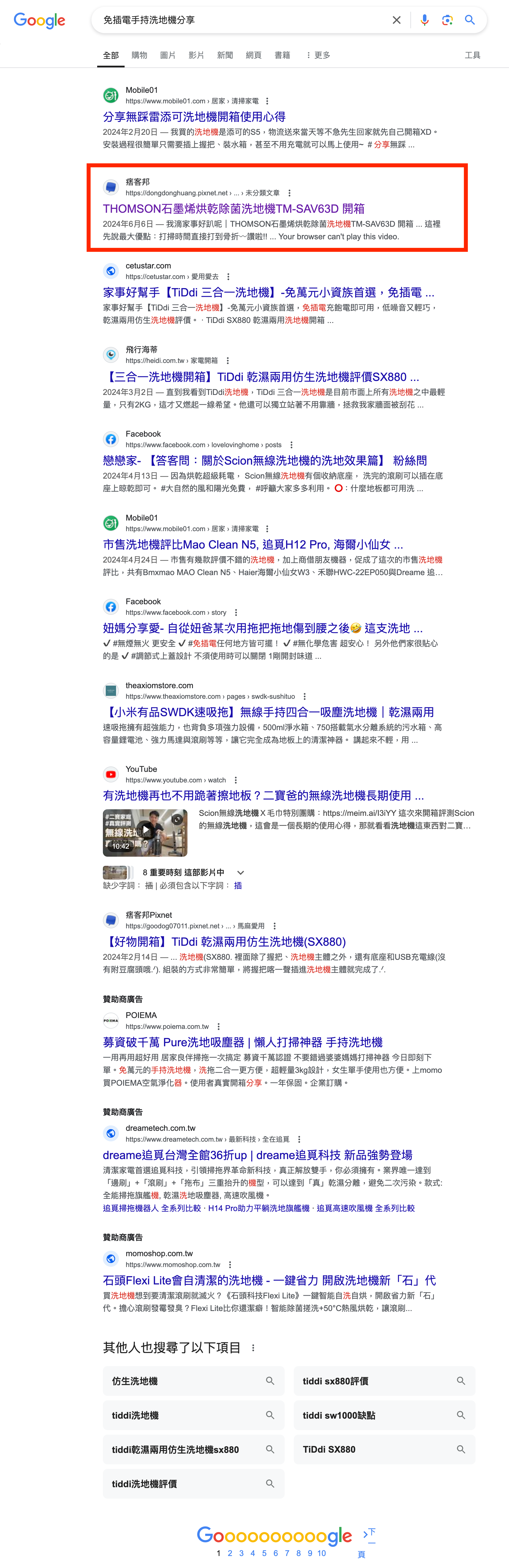Screen dimensions: 509x1568
Task: Open 工具 search tools
Action: pyautogui.click(x=472, y=55)
